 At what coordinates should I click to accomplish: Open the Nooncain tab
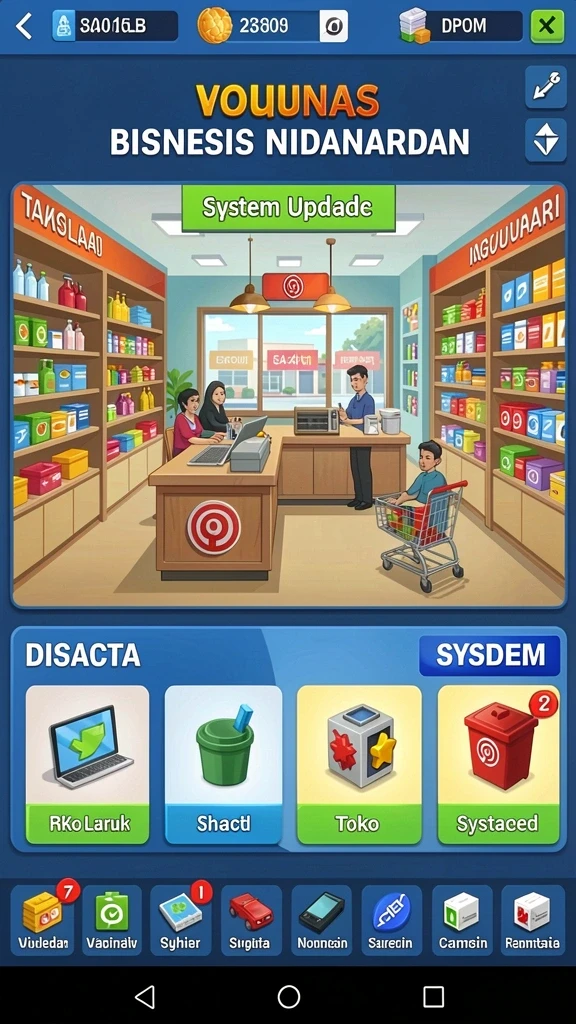tap(321, 920)
